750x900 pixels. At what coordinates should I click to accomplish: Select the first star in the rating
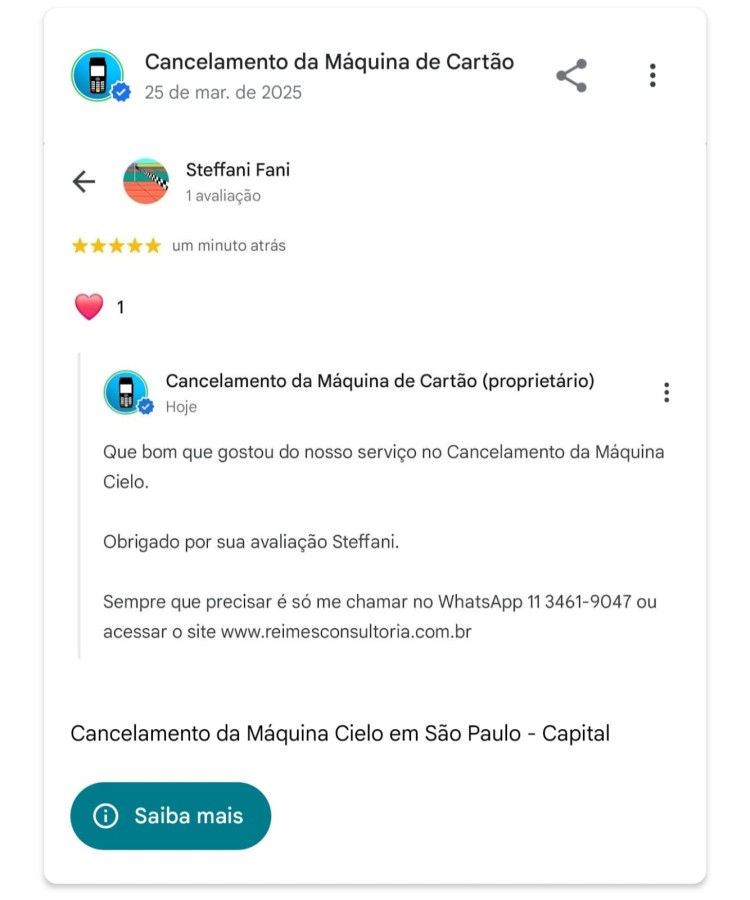click(x=78, y=244)
